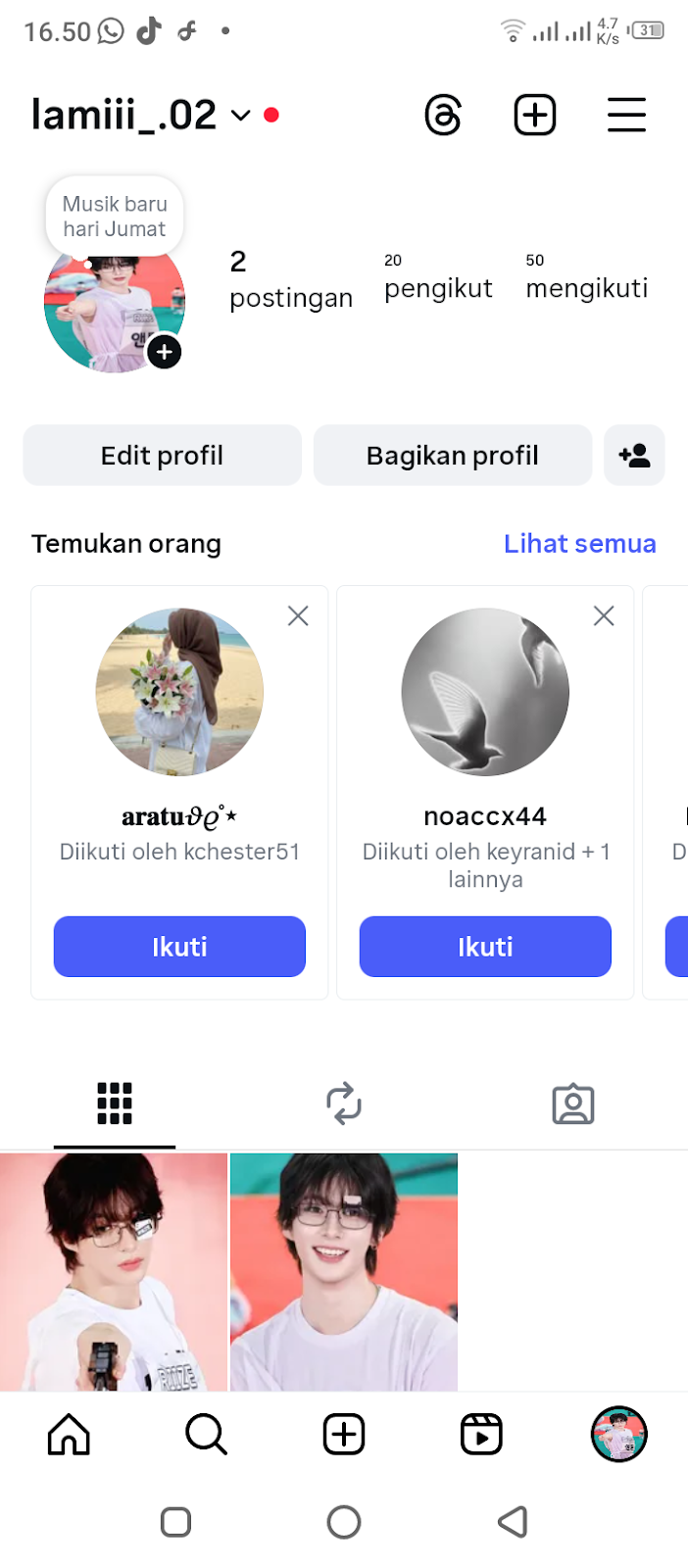This screenshot has width=688, height=1568.
Task: Create a new post from the header
Action: 535,116
